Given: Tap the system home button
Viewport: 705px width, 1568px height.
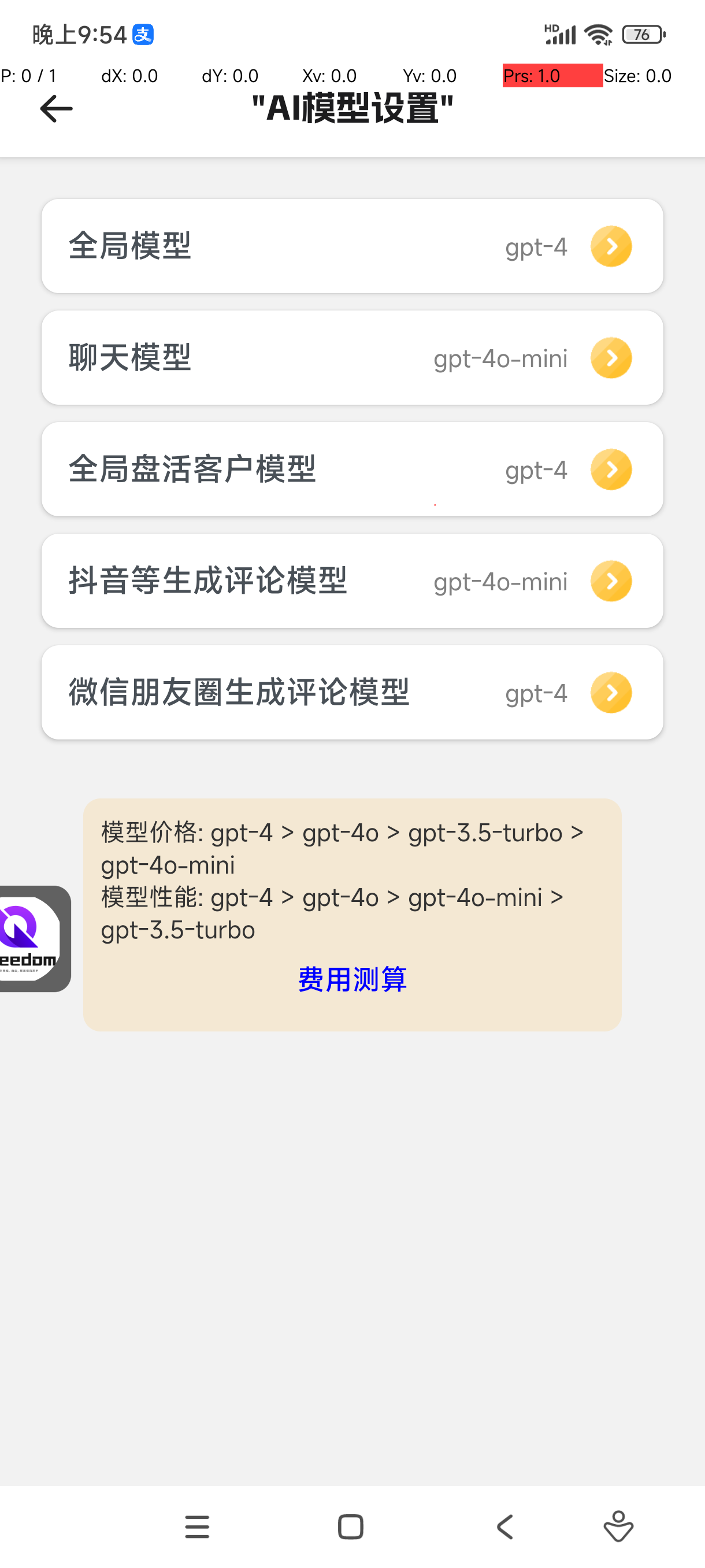Looking at the screenshot, I should [x=350, y=1526].
